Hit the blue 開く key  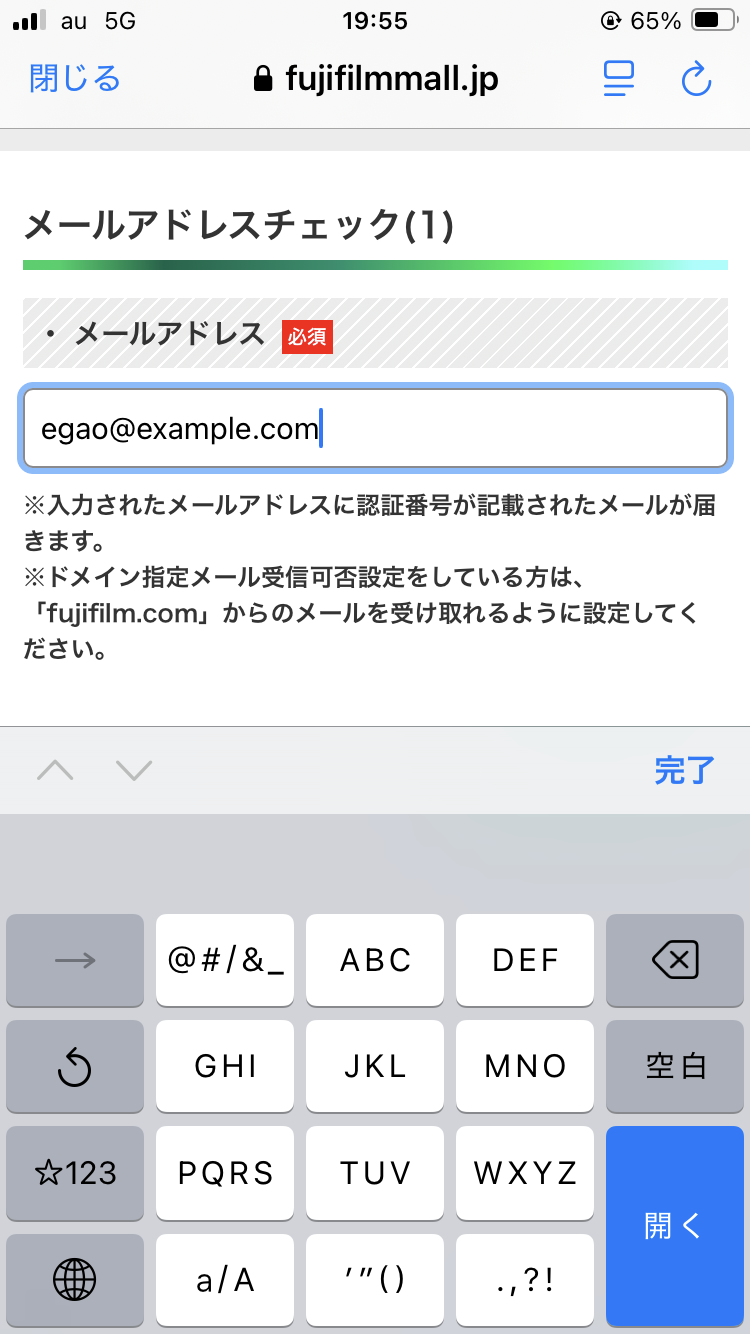[x=675, y=1226]
